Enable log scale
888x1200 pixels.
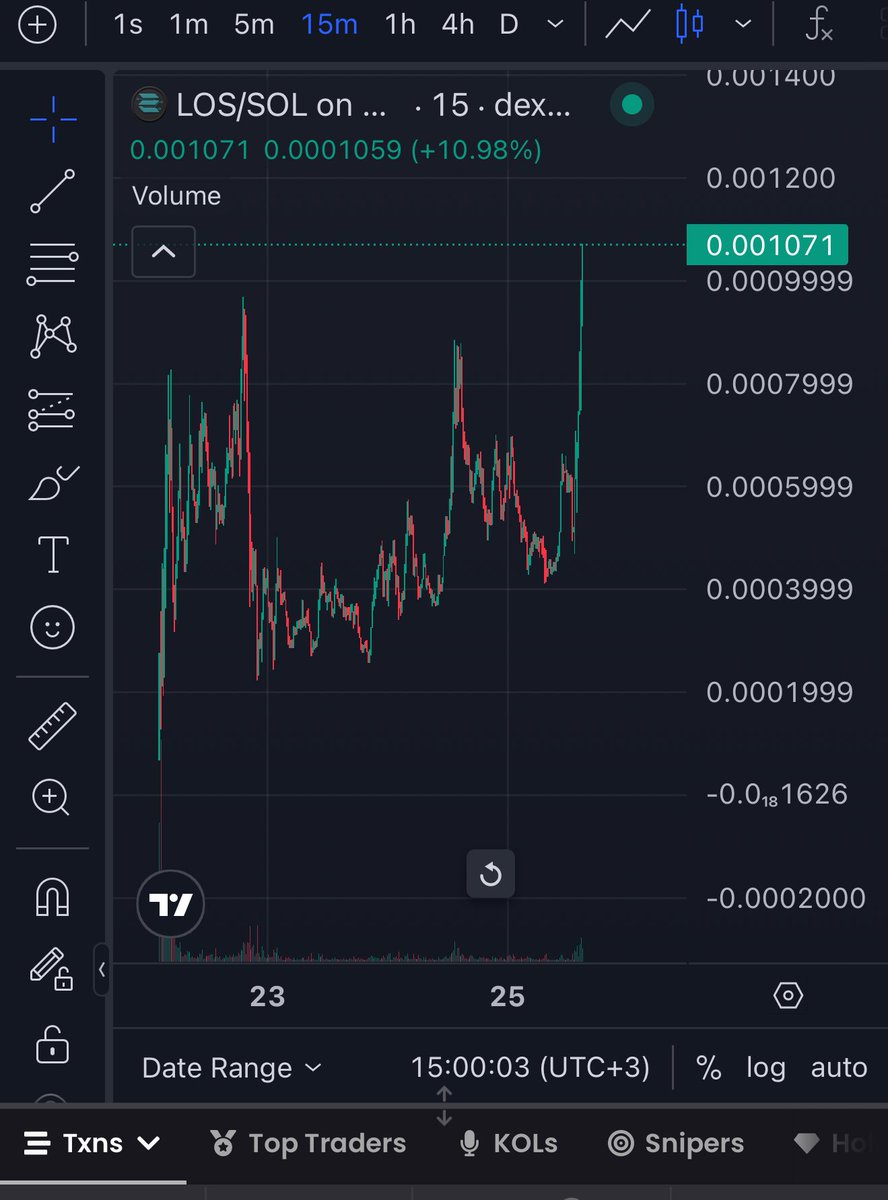click(x=765, y=1068)
